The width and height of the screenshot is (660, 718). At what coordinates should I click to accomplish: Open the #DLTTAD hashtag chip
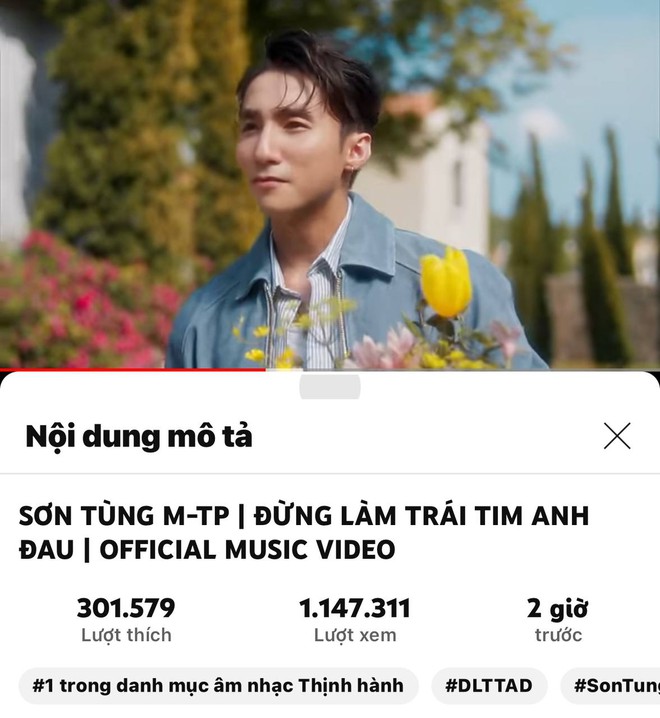click(489, 686)
